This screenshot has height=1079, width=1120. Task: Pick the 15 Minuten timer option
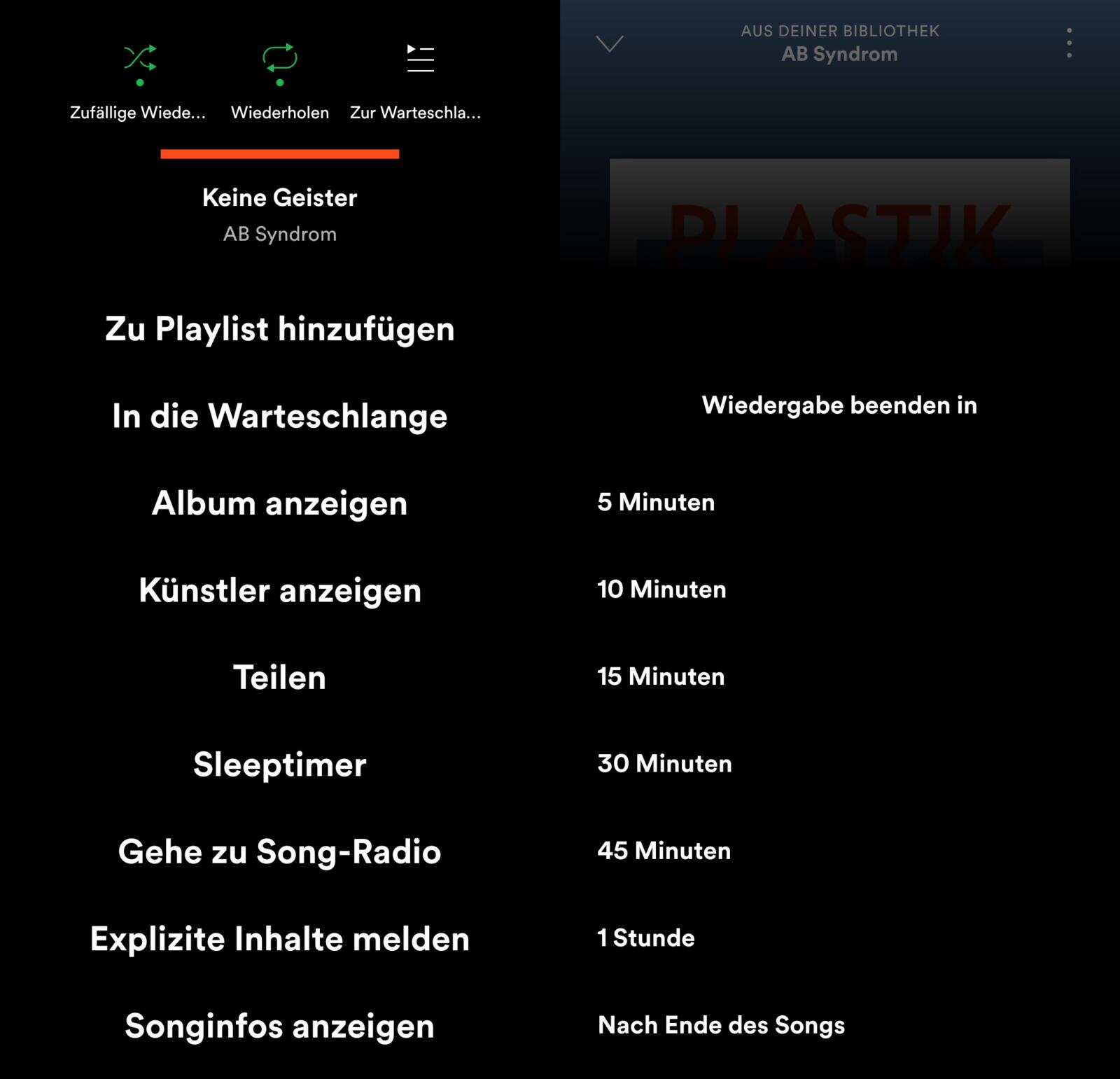click(x=661, y=676)
